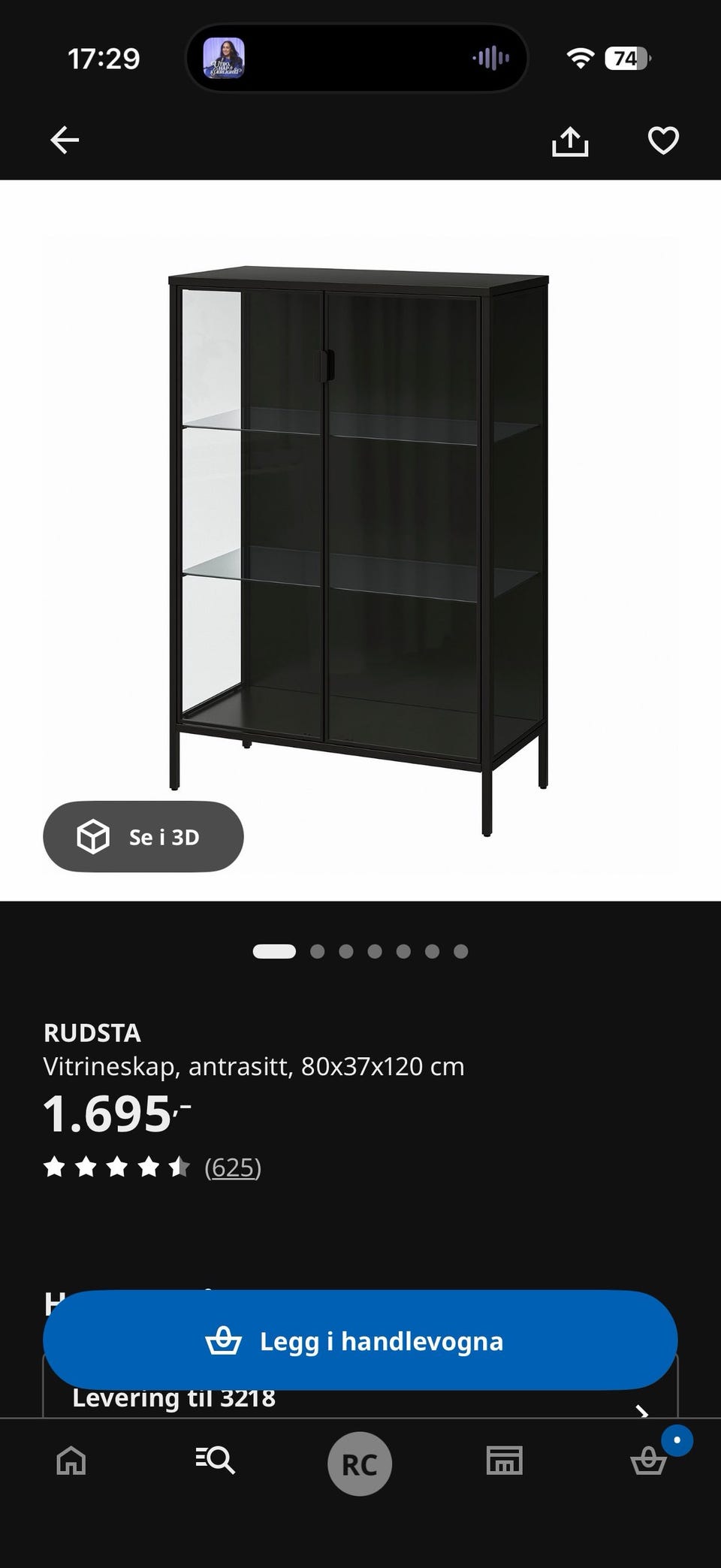The height and width of the screenshot is (1568, 721).
Task: Switch to the store tab
Action: 504,1461
